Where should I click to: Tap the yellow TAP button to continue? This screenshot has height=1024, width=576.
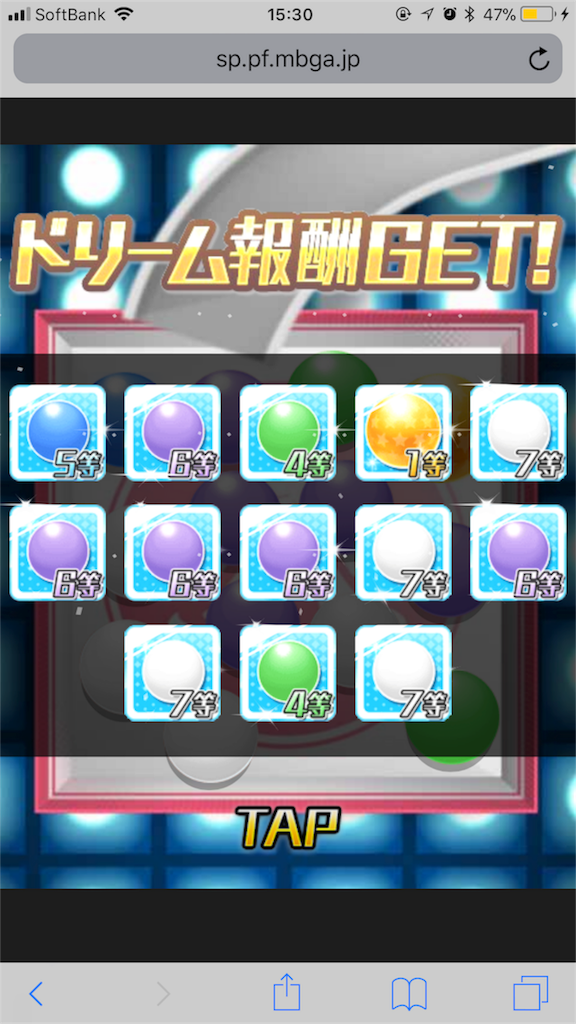[x=288, y=827]
